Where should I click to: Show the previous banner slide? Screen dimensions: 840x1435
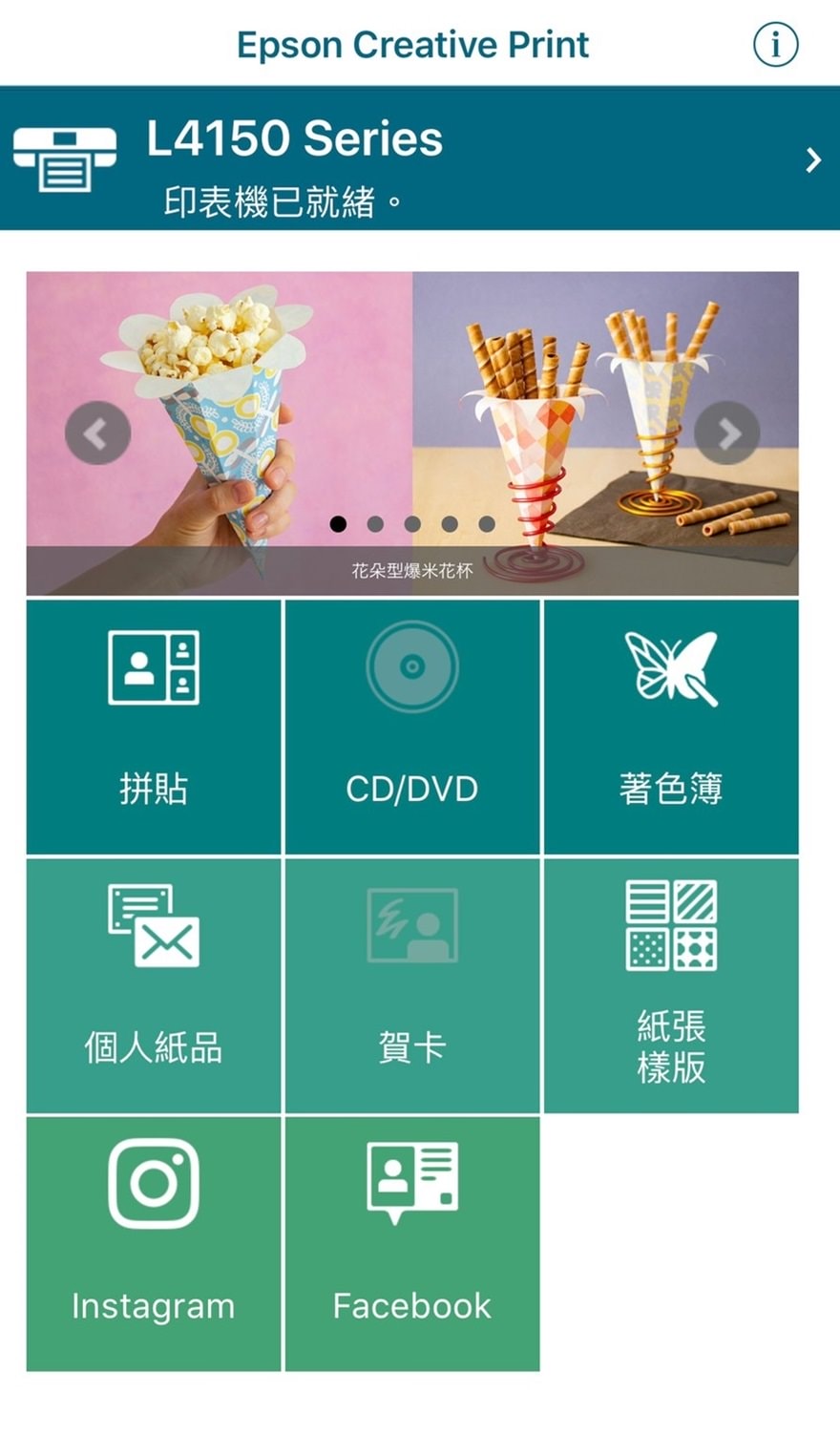tap(97, 433)
